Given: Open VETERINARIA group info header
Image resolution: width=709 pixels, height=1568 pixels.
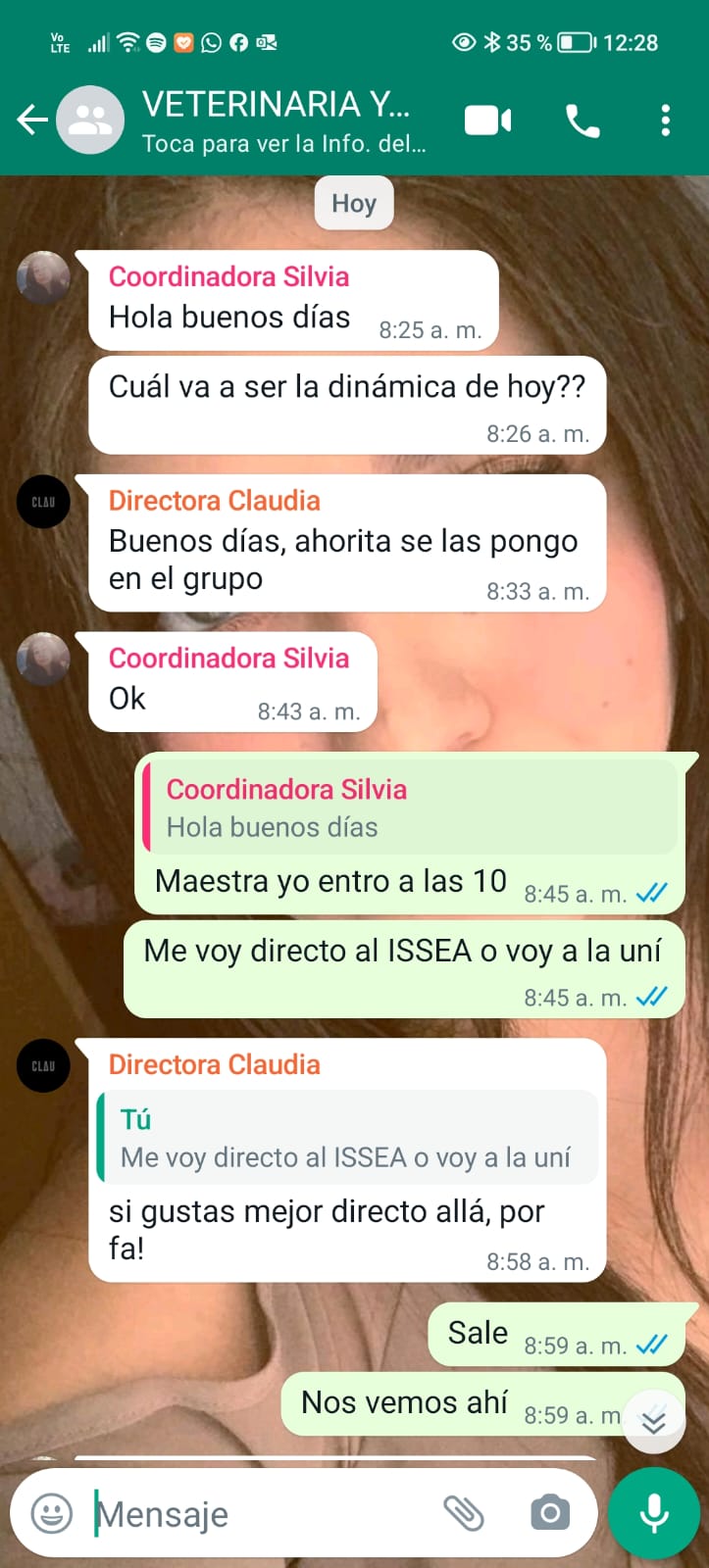Looking at the screenshot, I should pyautogui.click(x=284, y=122).
